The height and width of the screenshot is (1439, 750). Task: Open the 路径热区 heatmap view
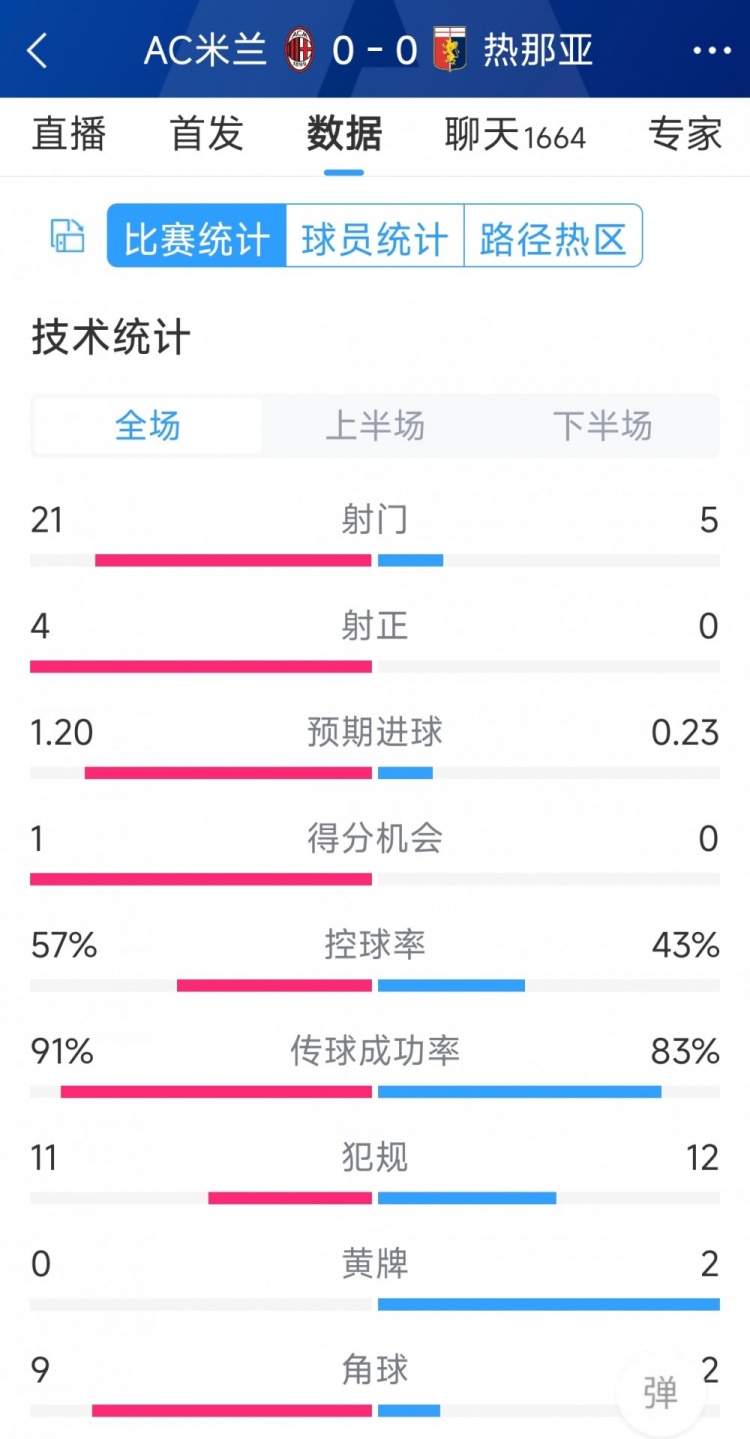point(553,236)
